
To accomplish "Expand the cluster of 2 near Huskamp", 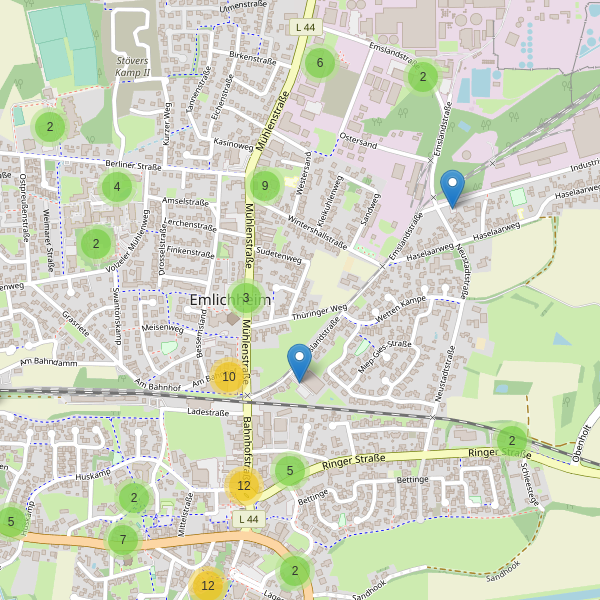I will click(134, 497).
